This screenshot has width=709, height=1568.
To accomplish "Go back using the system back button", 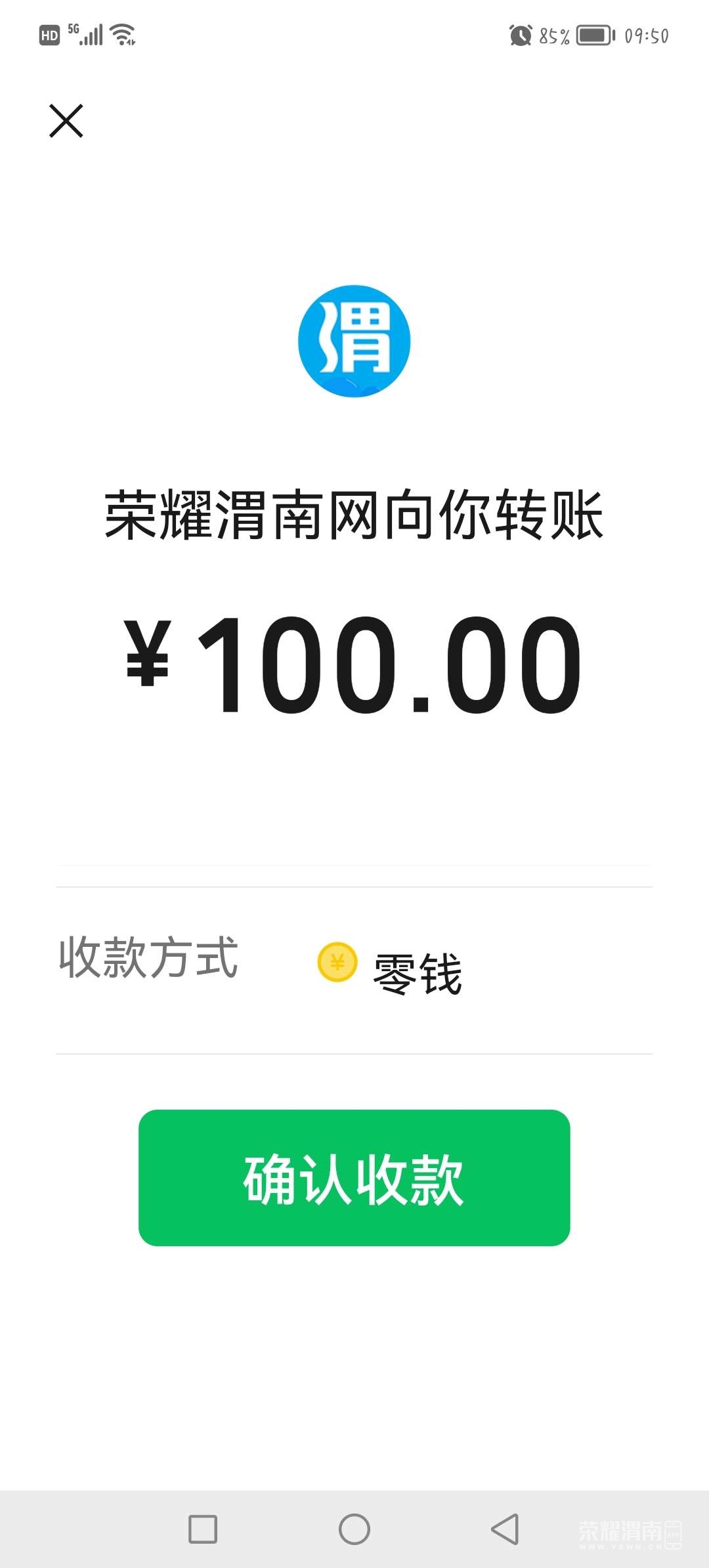I will [505, 1529].
